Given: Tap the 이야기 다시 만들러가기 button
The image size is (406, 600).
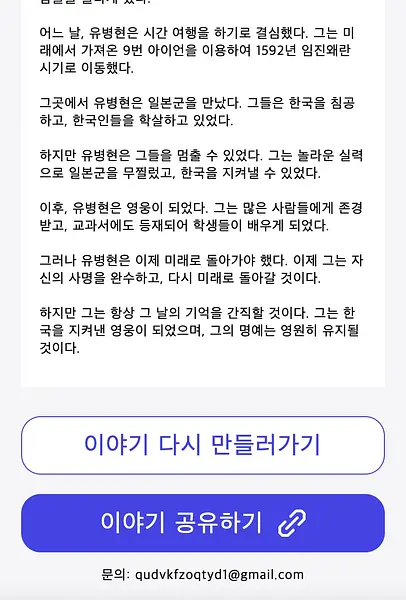Looking at the screenshot, I should pos(203,445).
